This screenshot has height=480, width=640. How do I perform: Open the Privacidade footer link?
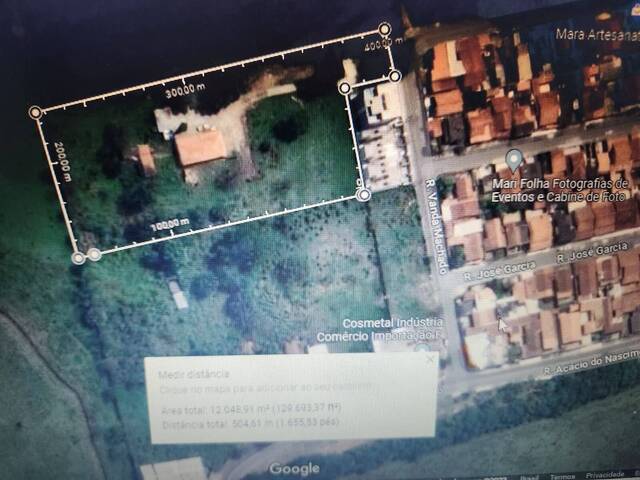coord(603,475)
